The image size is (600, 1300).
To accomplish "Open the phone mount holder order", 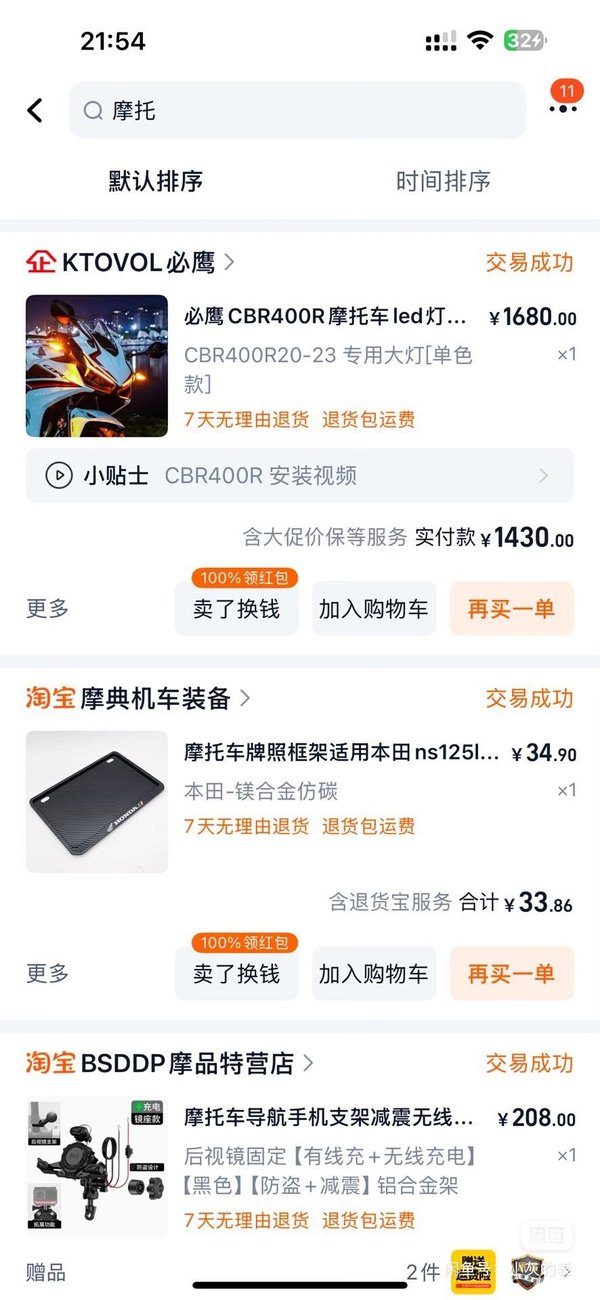I will (x=328, y=1118).
